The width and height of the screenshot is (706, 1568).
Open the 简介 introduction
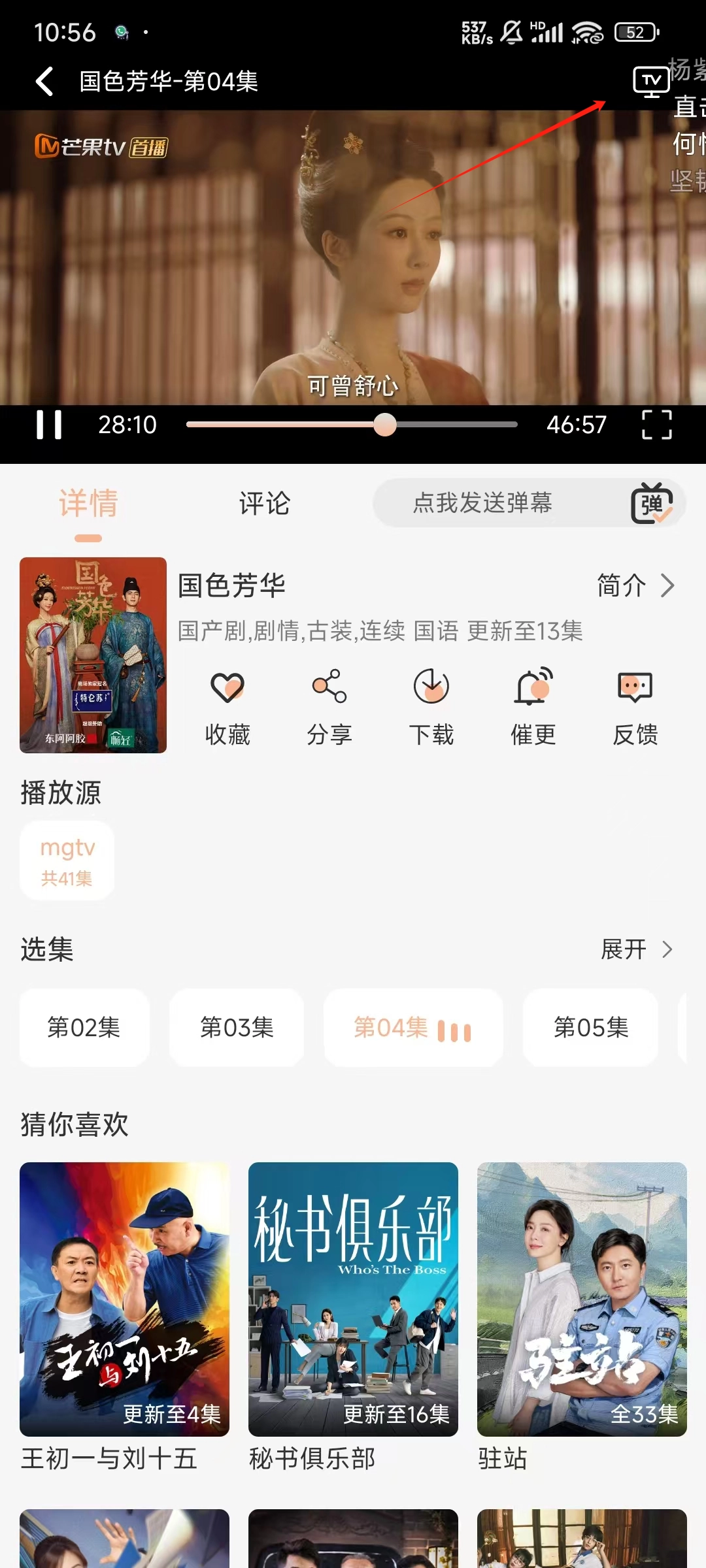coord(634,585)
